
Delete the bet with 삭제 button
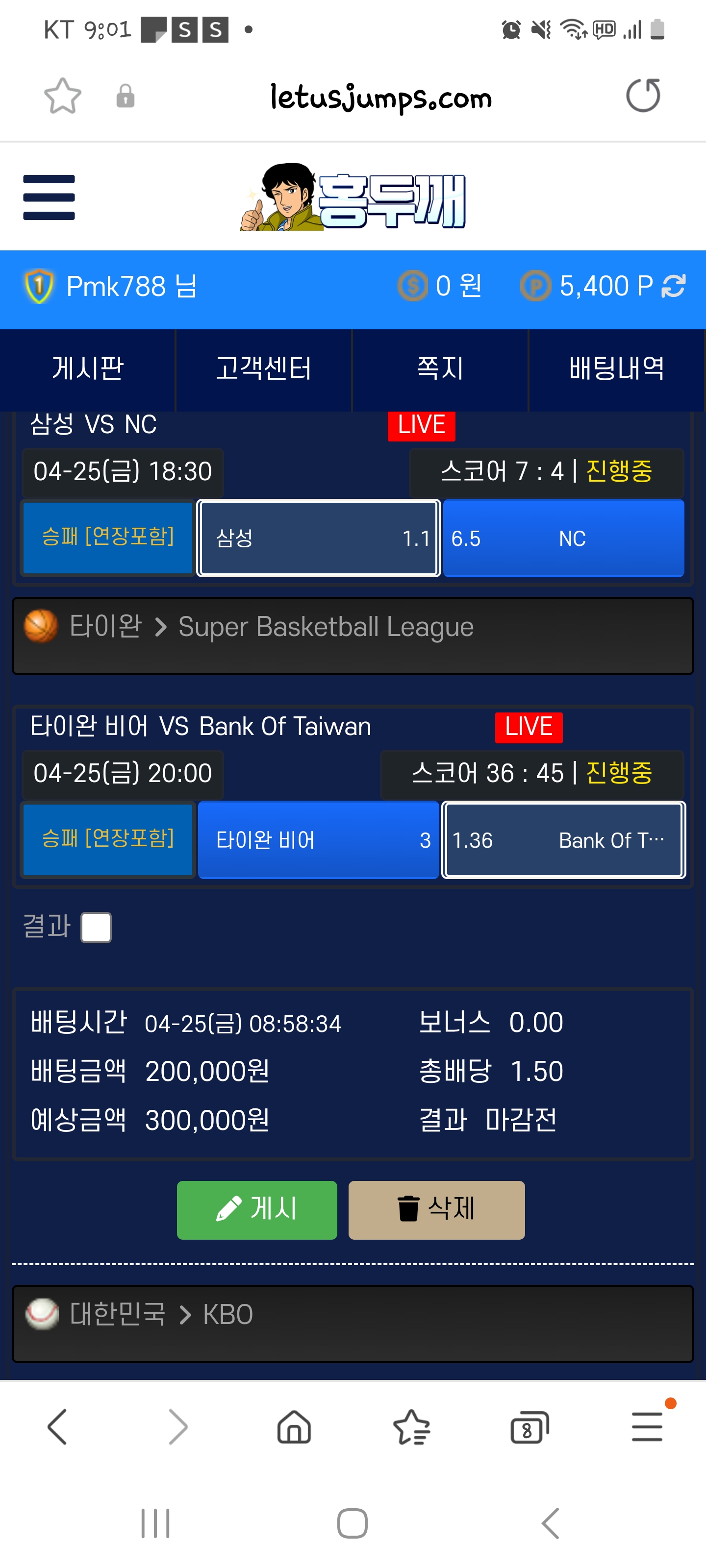click(x=436, y=1209)
